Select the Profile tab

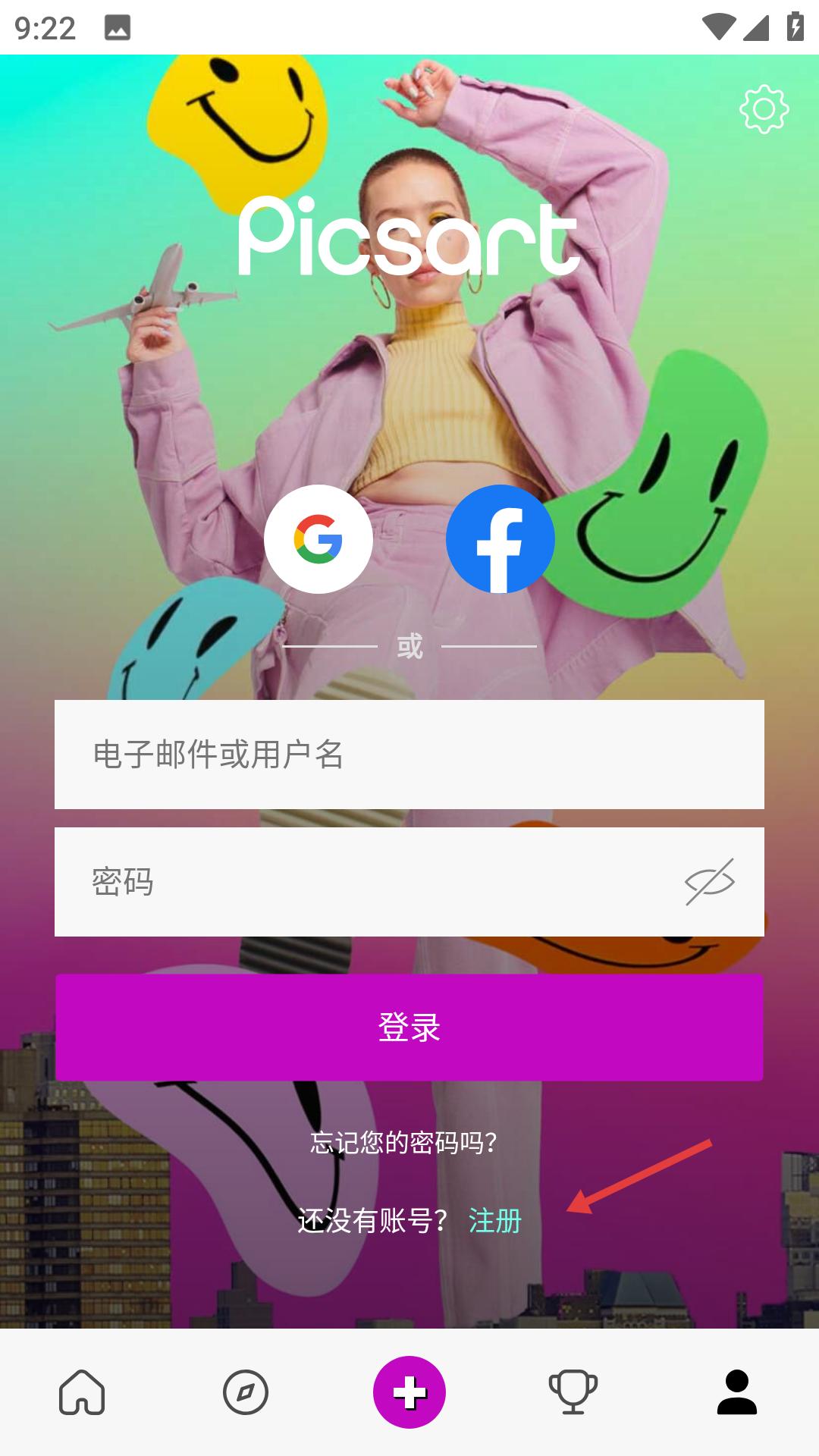737,1392
